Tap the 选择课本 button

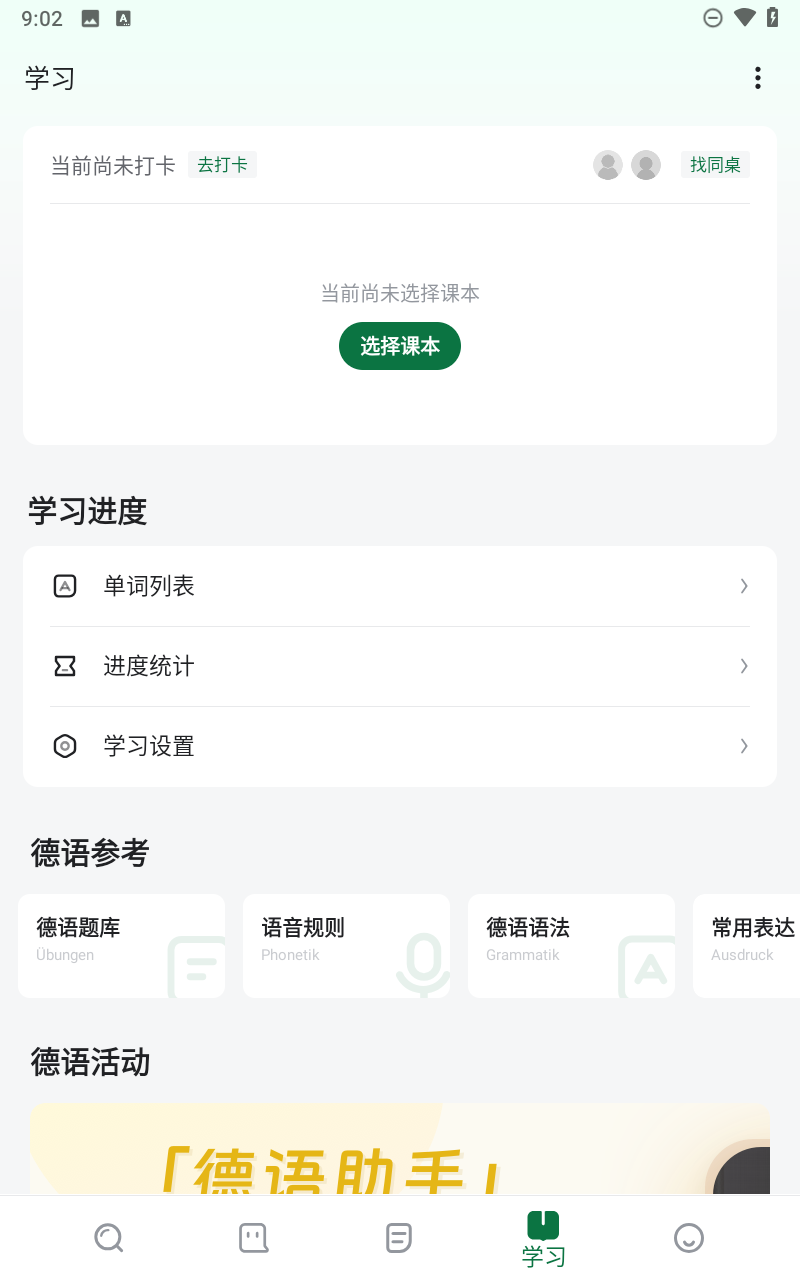pyautogui.click(x=400, y=346)
